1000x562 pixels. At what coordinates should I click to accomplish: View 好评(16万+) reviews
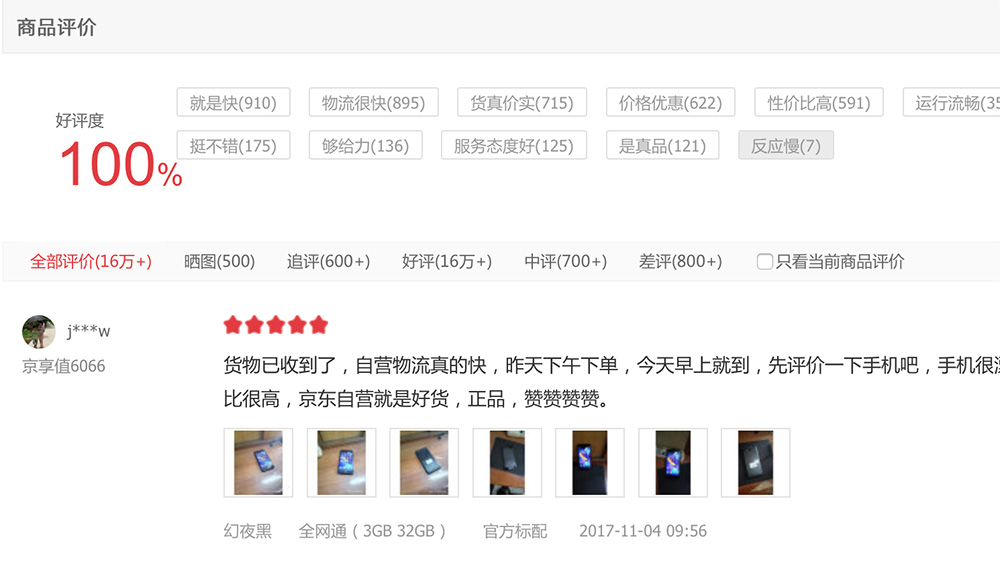[447, 262]
